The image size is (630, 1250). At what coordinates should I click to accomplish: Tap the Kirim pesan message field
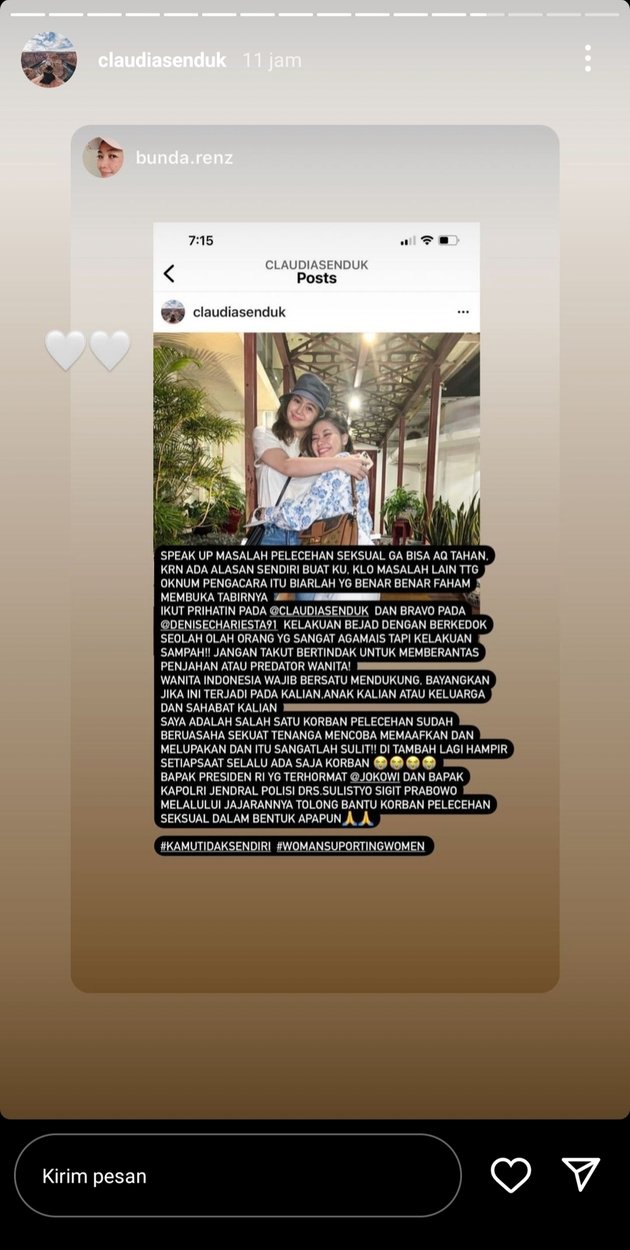pyautogui.click(x=237, y=1176)
